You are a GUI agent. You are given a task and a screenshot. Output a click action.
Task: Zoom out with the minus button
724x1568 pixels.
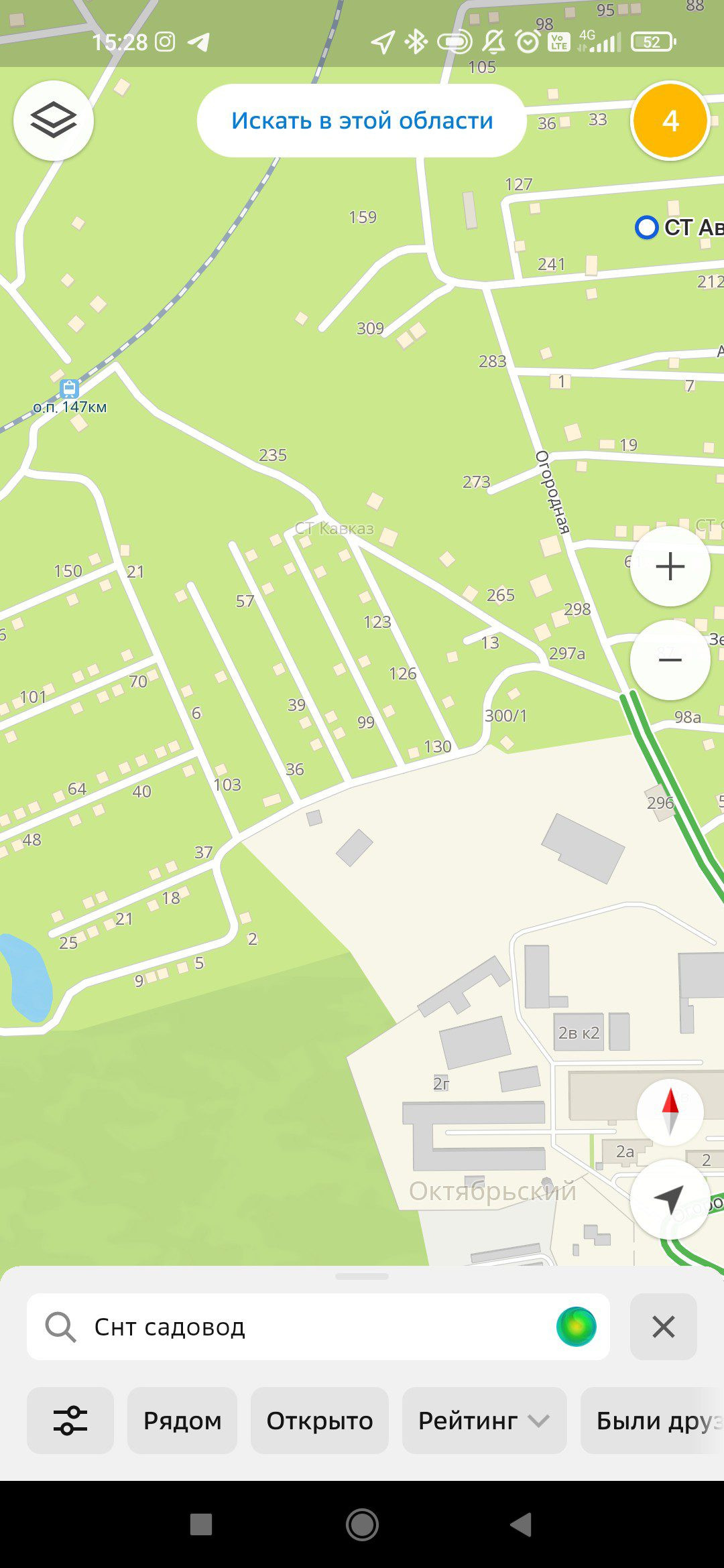coord(670,661)
